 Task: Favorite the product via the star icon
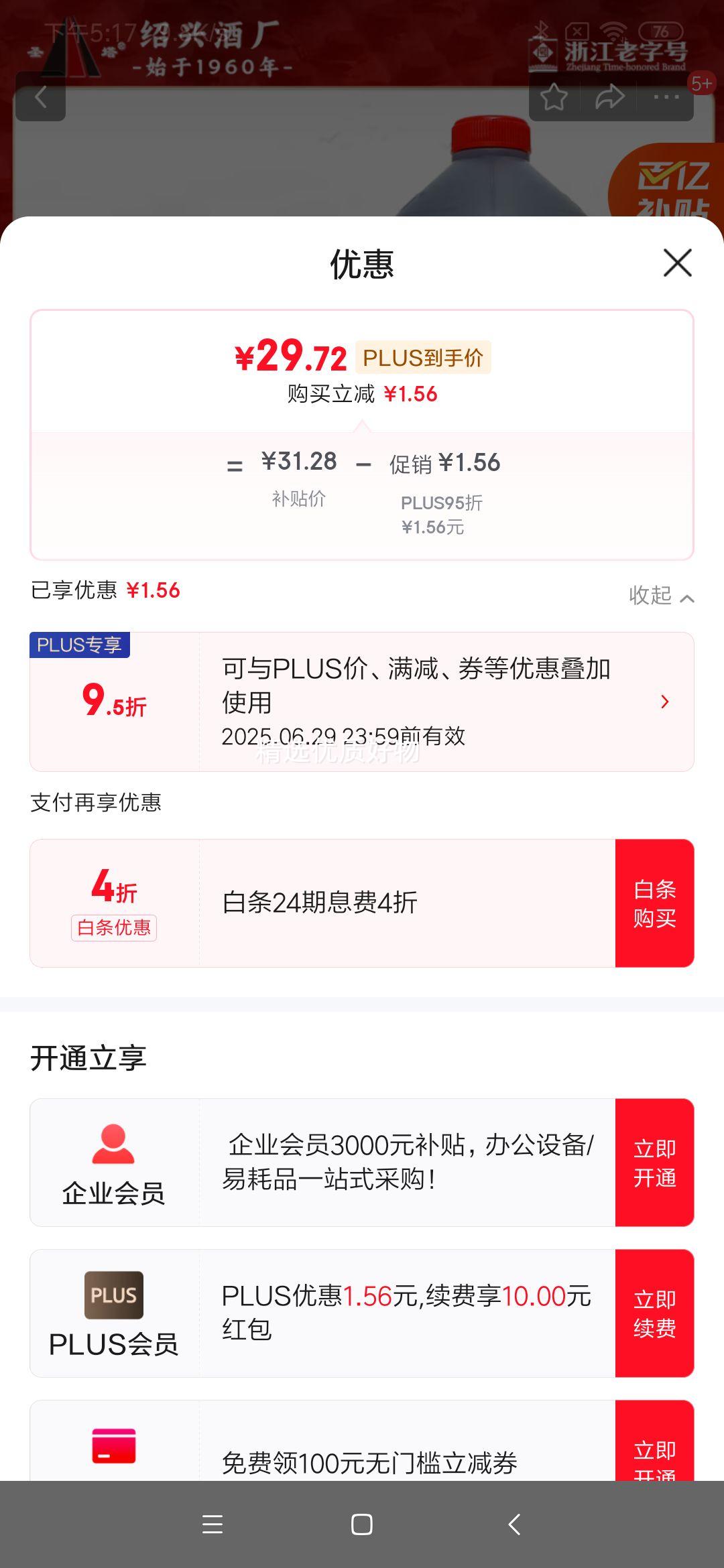pos(554,96)
